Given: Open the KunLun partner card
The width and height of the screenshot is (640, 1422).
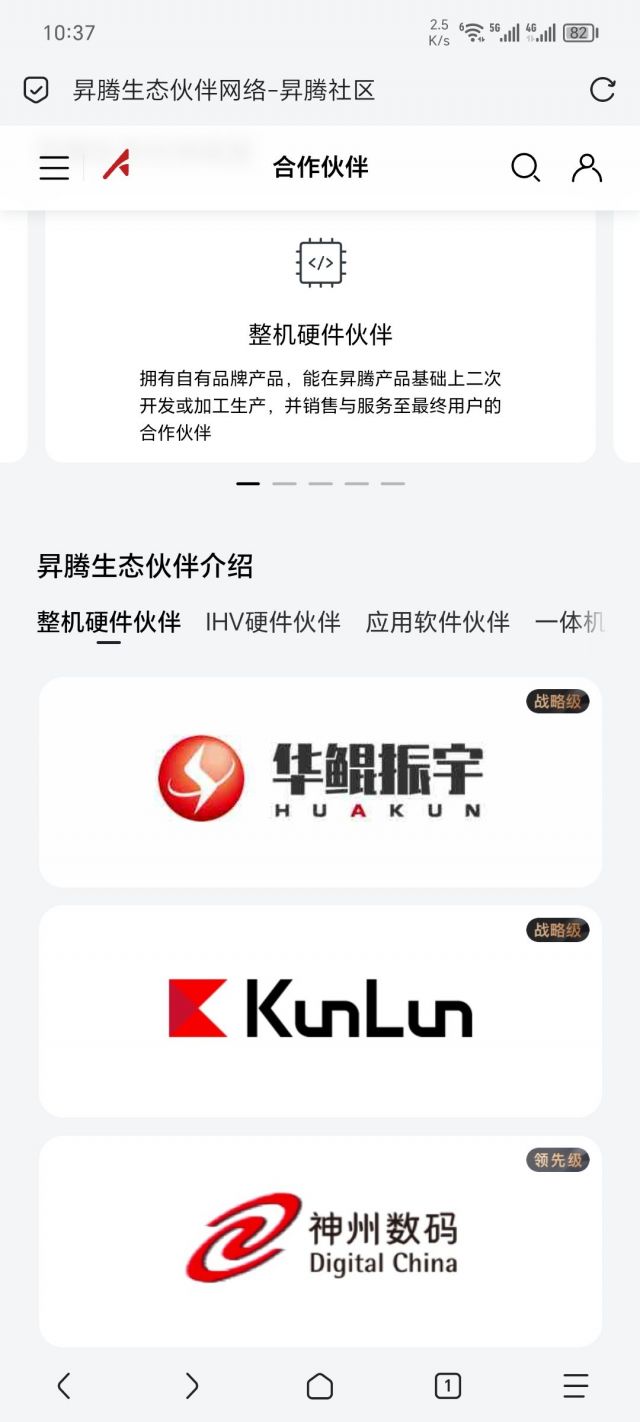Looking at the screenshot, I should [x=320, y=1011].
